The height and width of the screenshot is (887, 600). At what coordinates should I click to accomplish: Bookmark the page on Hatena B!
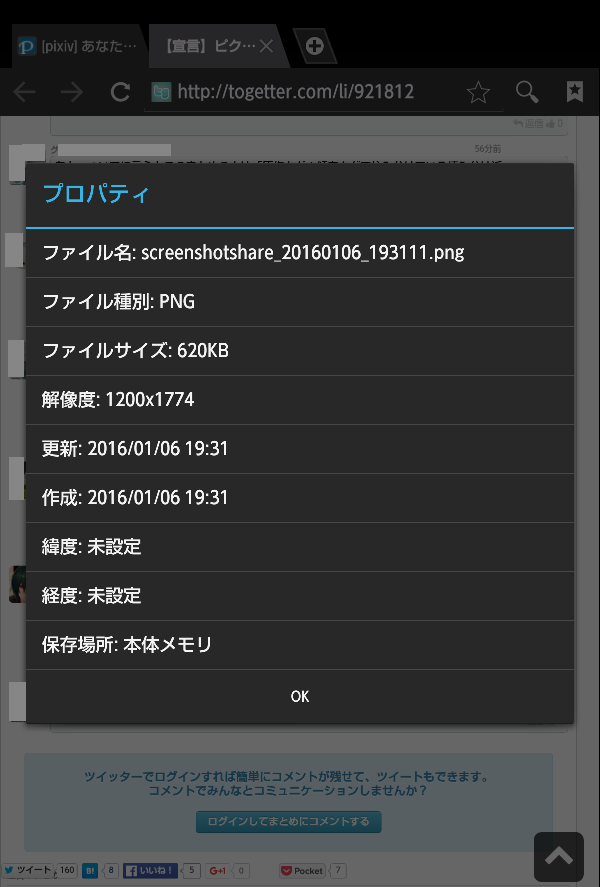90,871
